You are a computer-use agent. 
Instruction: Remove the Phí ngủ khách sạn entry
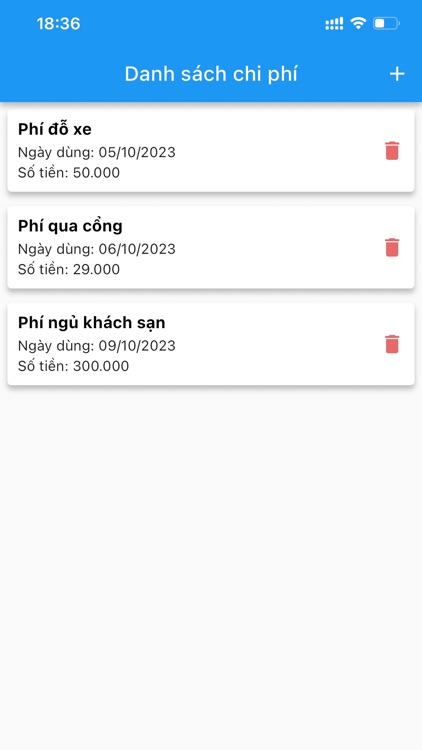(x=392, y=344)
